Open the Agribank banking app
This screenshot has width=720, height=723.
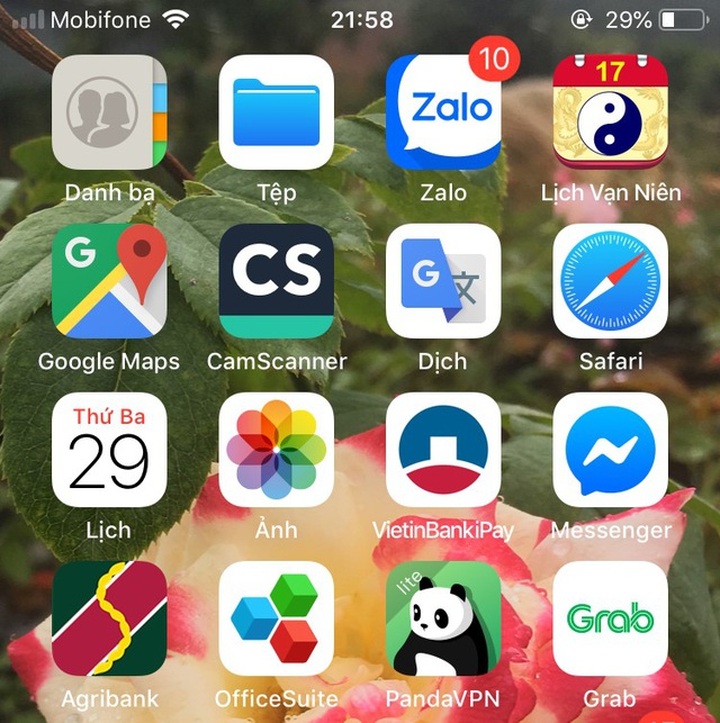point(109,618)
